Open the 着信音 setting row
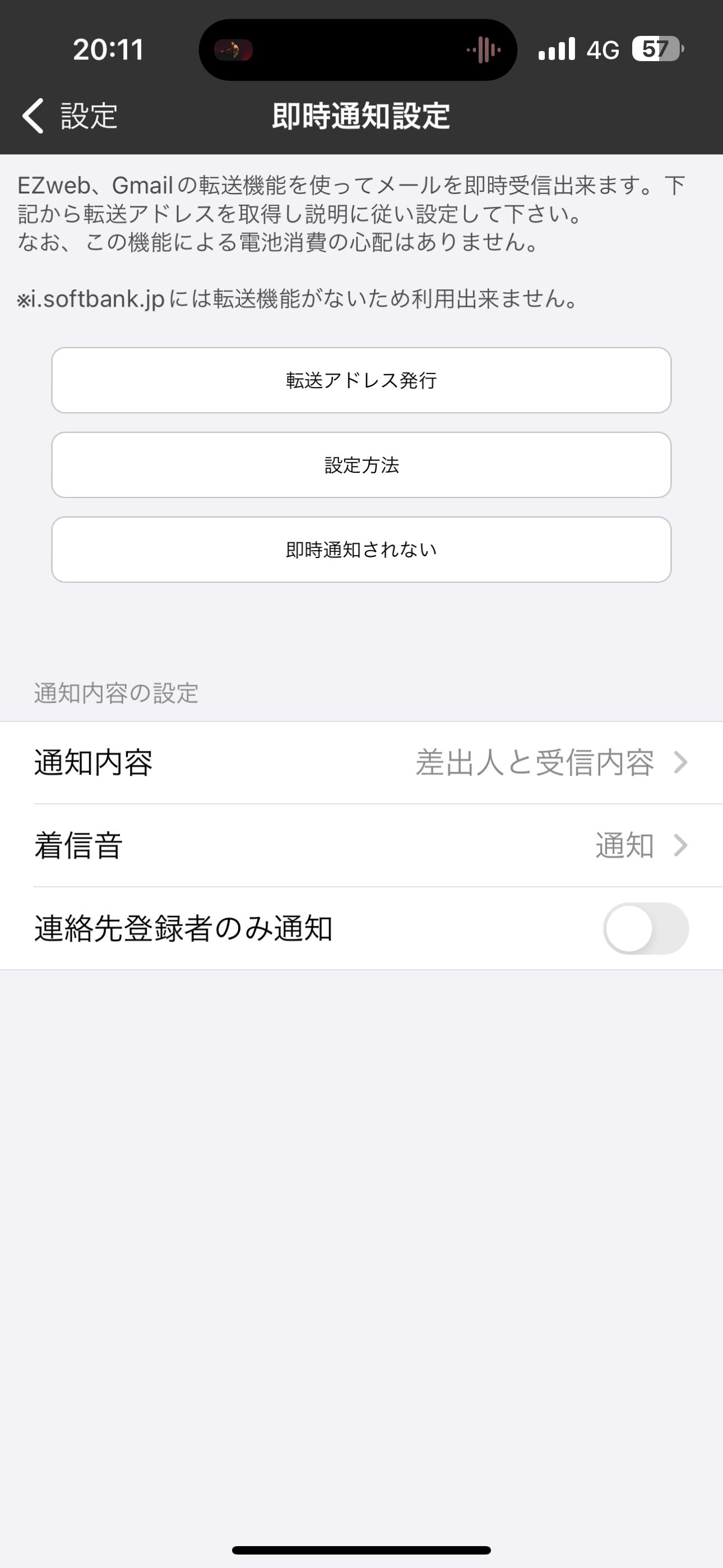723x1568 pixels. [361, 846]
